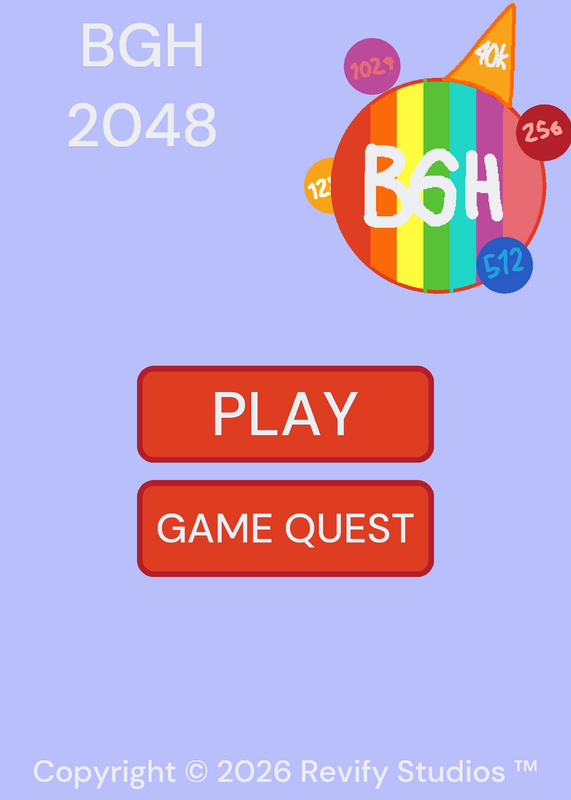
Task: Open the GAME QUEST mode
Action: pos(285,528)
